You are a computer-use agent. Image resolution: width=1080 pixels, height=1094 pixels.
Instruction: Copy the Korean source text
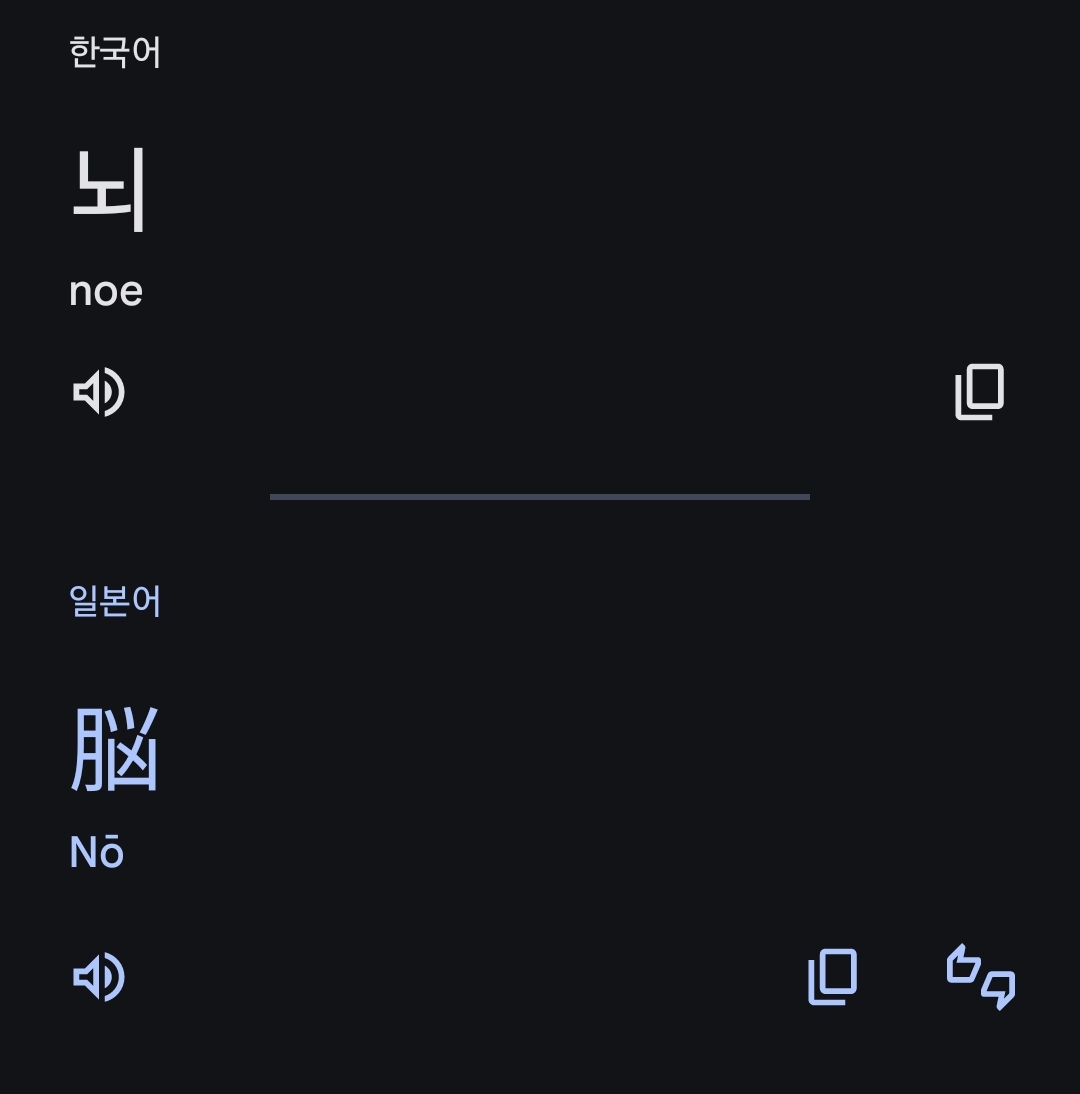979,391
